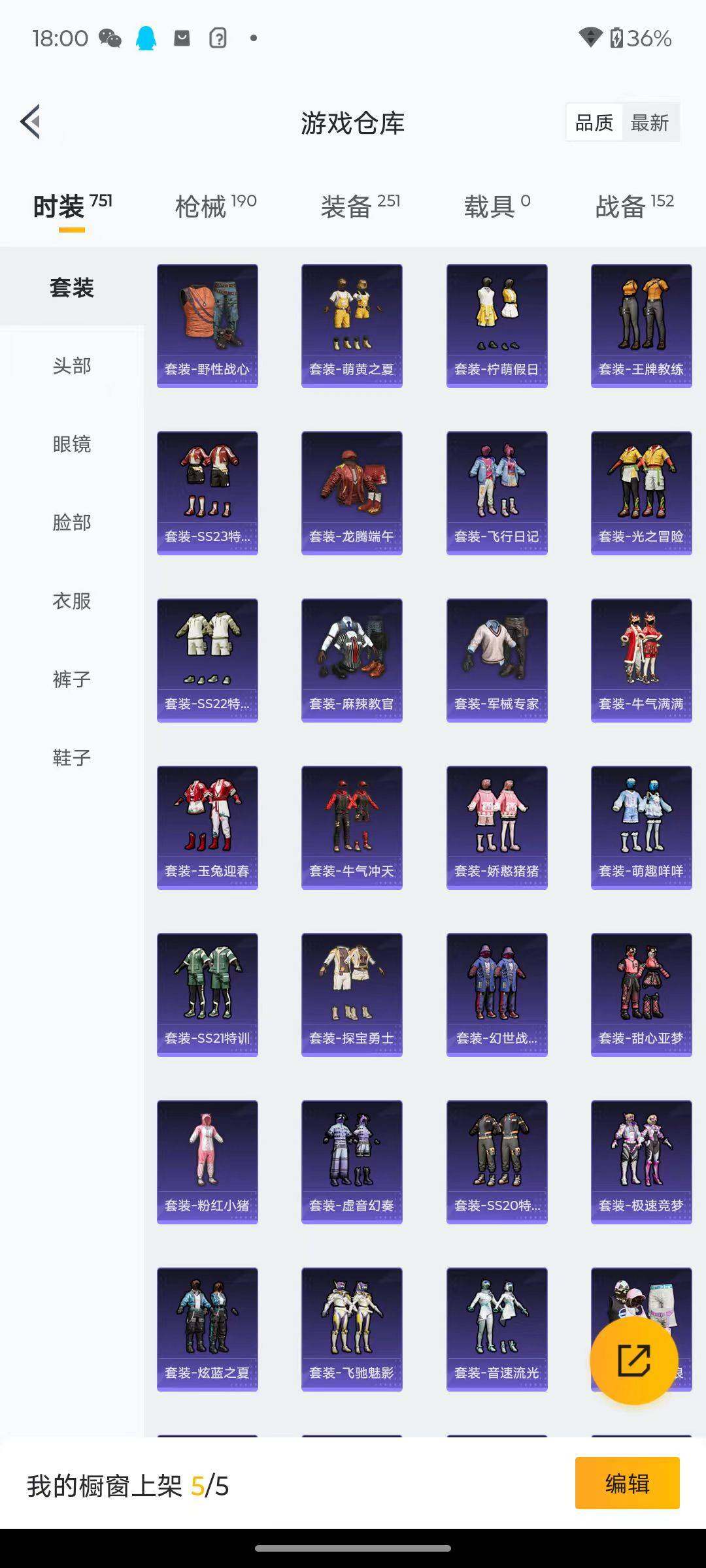The image size is (706, 1568).
Task: Switch to the 枪械 tab
Action: (216, 206)
